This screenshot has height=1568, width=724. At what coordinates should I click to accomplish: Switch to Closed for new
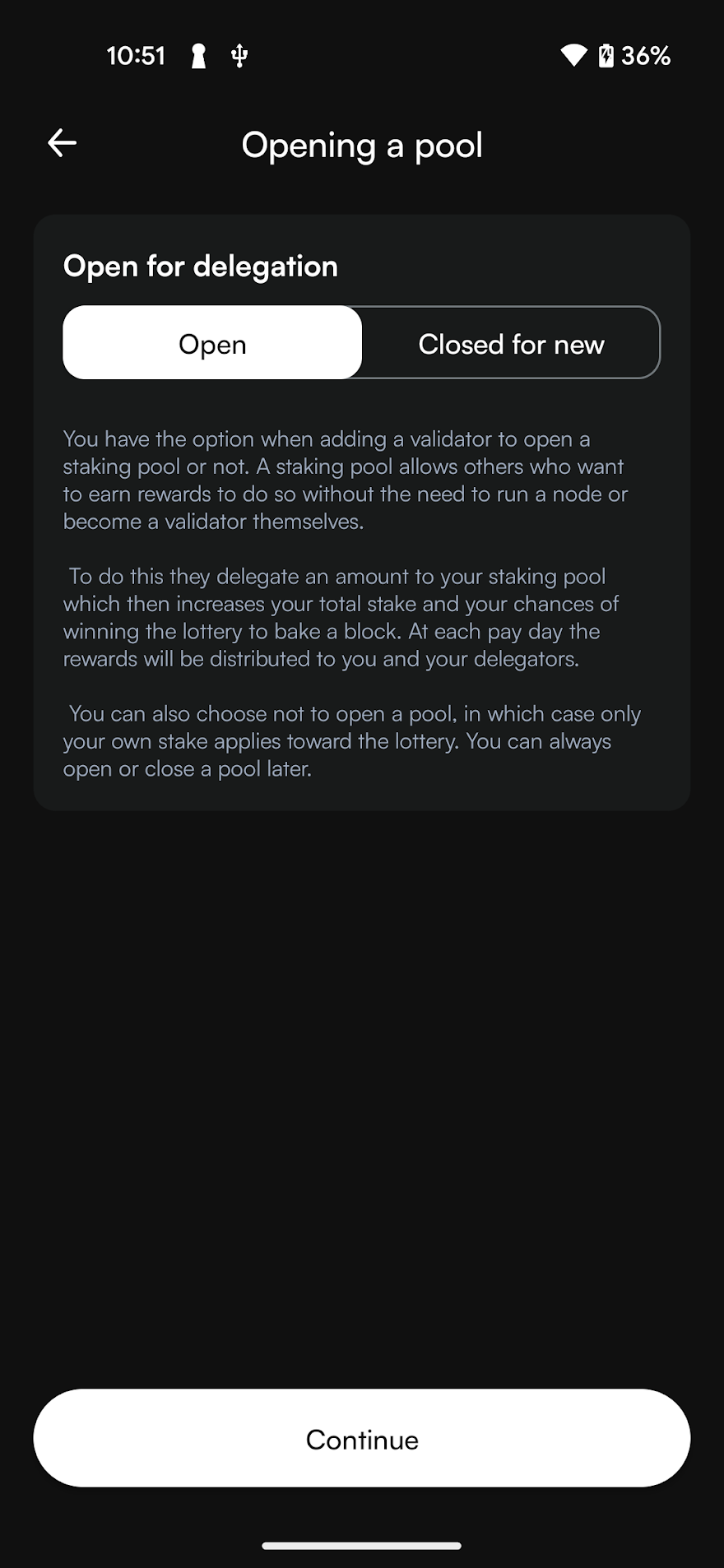tap(511, 342)
